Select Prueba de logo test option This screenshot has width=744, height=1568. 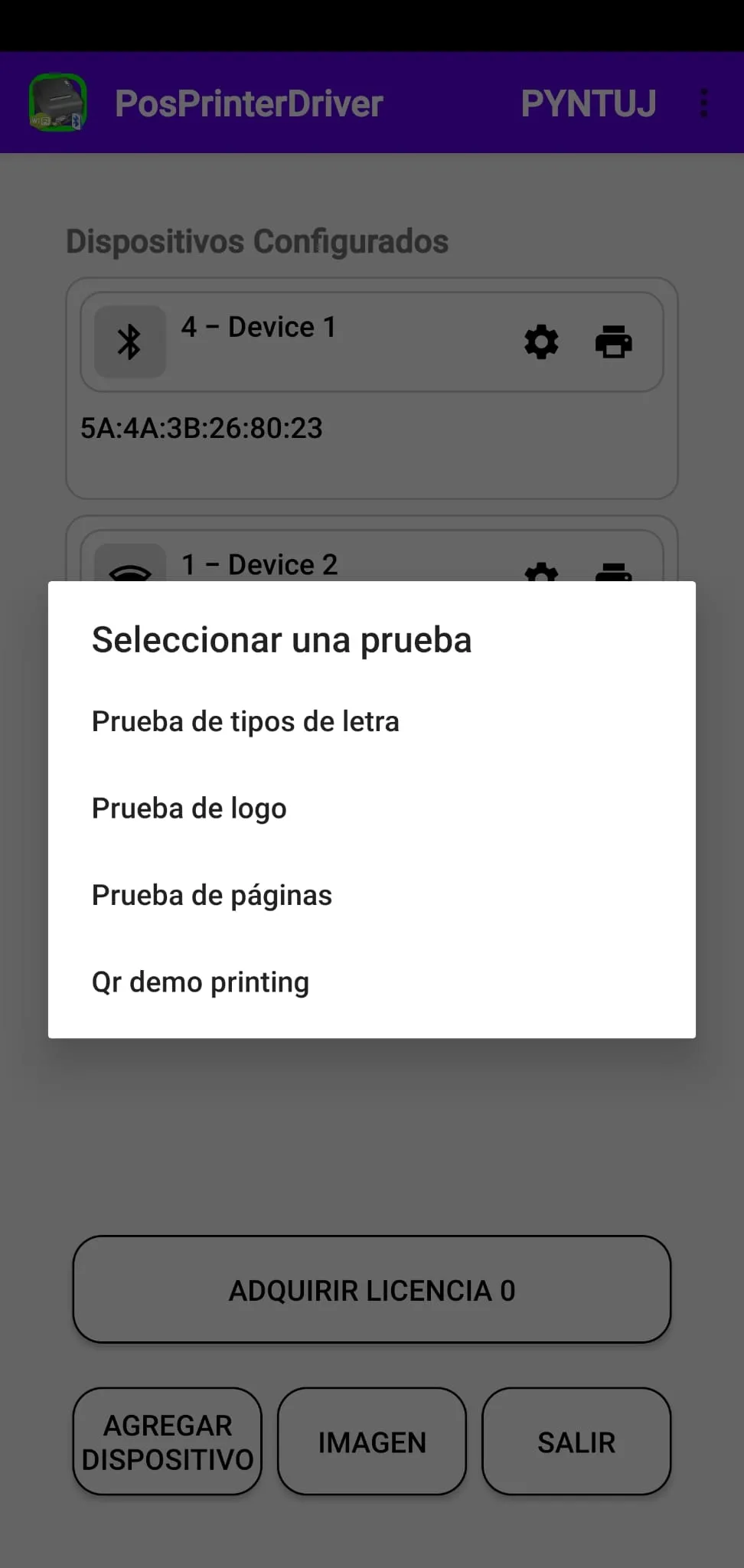(x=189, y=808)
